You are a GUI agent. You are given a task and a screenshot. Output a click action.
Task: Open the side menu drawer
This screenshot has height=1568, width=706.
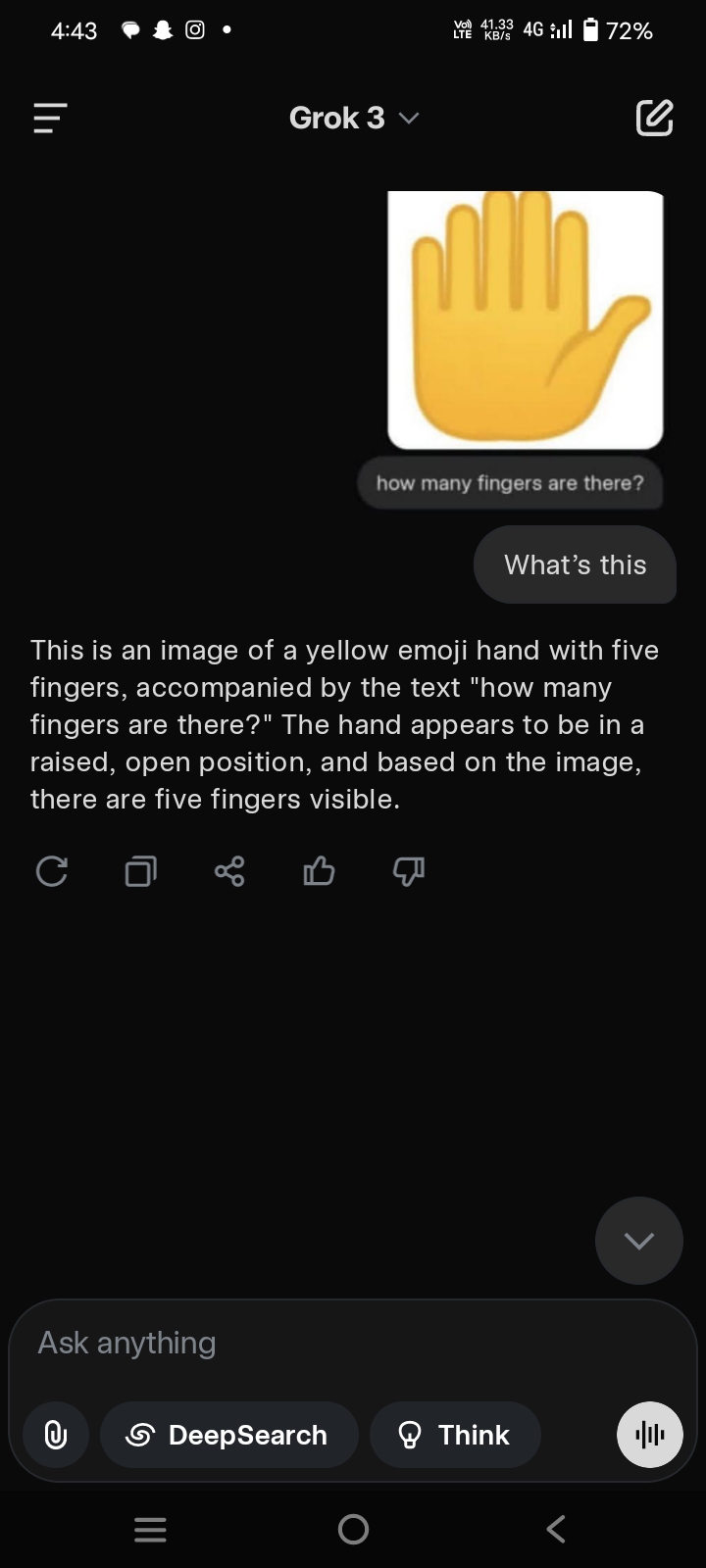[50, 119]
